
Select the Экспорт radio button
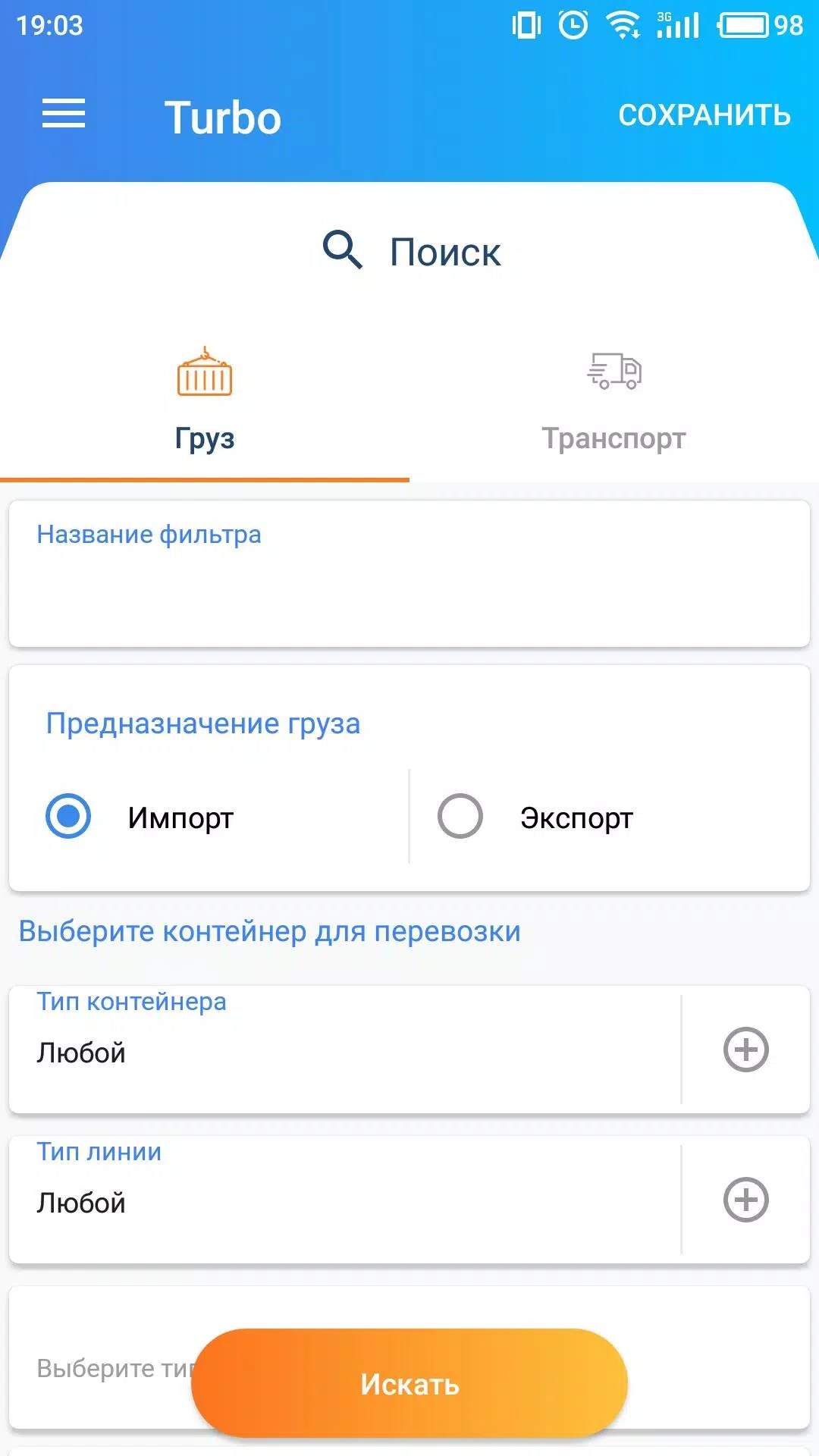(x=460, y=817)
